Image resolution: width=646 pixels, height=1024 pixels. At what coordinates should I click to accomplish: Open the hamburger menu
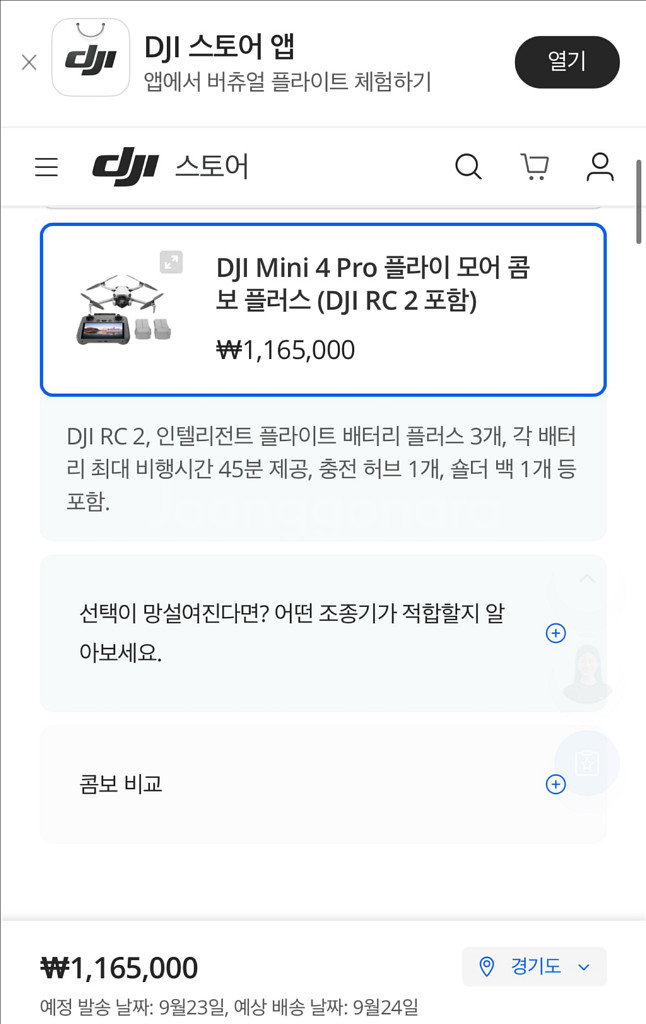click(x=46, y=167)
